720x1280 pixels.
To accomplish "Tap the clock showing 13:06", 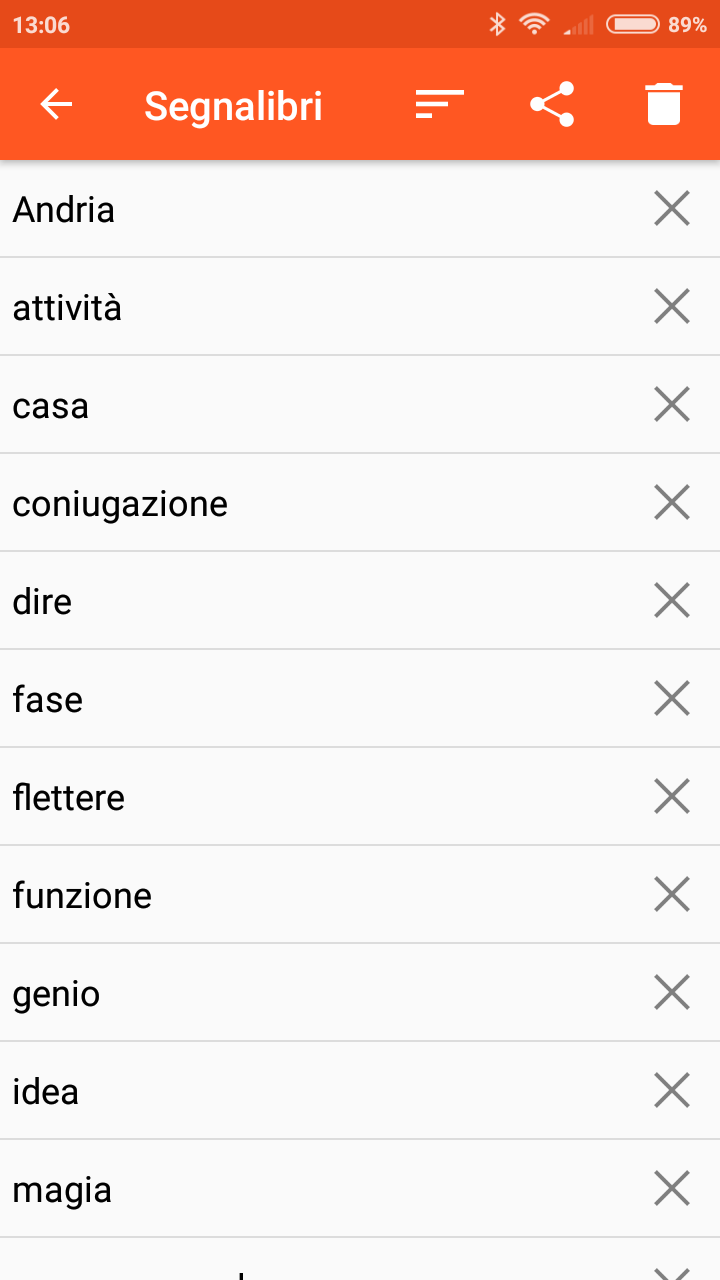I will [41, 24].
